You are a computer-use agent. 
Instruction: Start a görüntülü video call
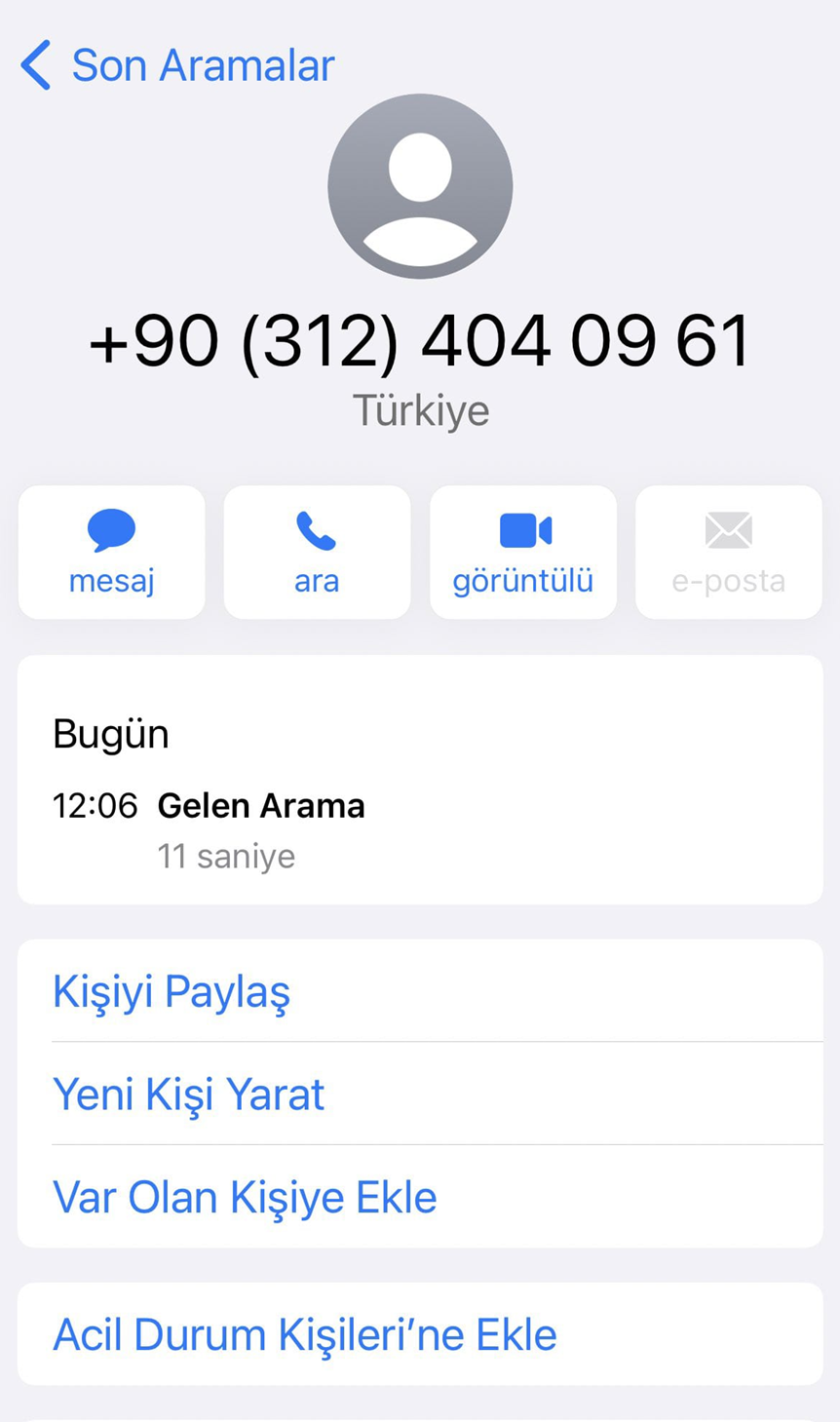[523, 552]
